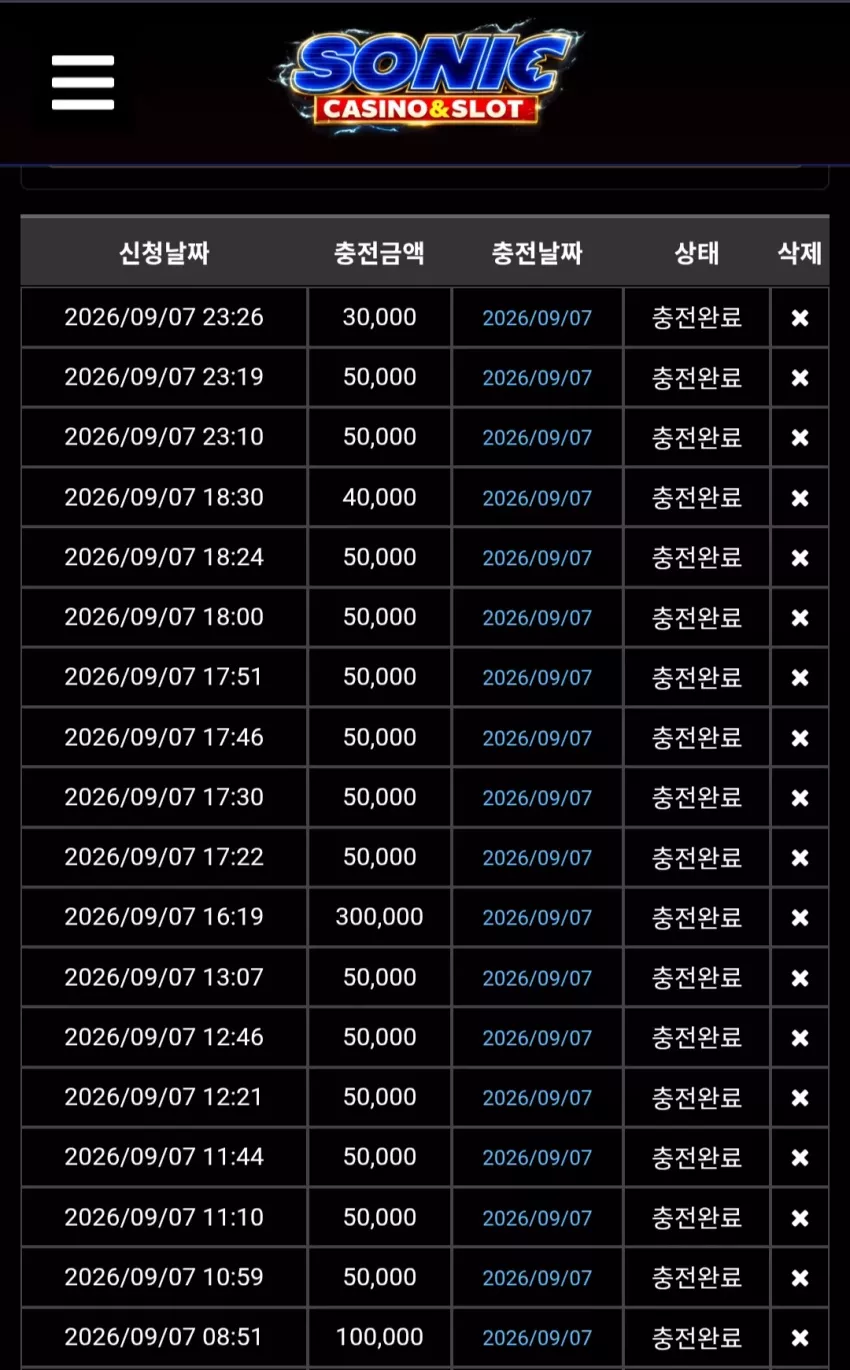Tap the Sonic Casino & Slot logo

430,77
